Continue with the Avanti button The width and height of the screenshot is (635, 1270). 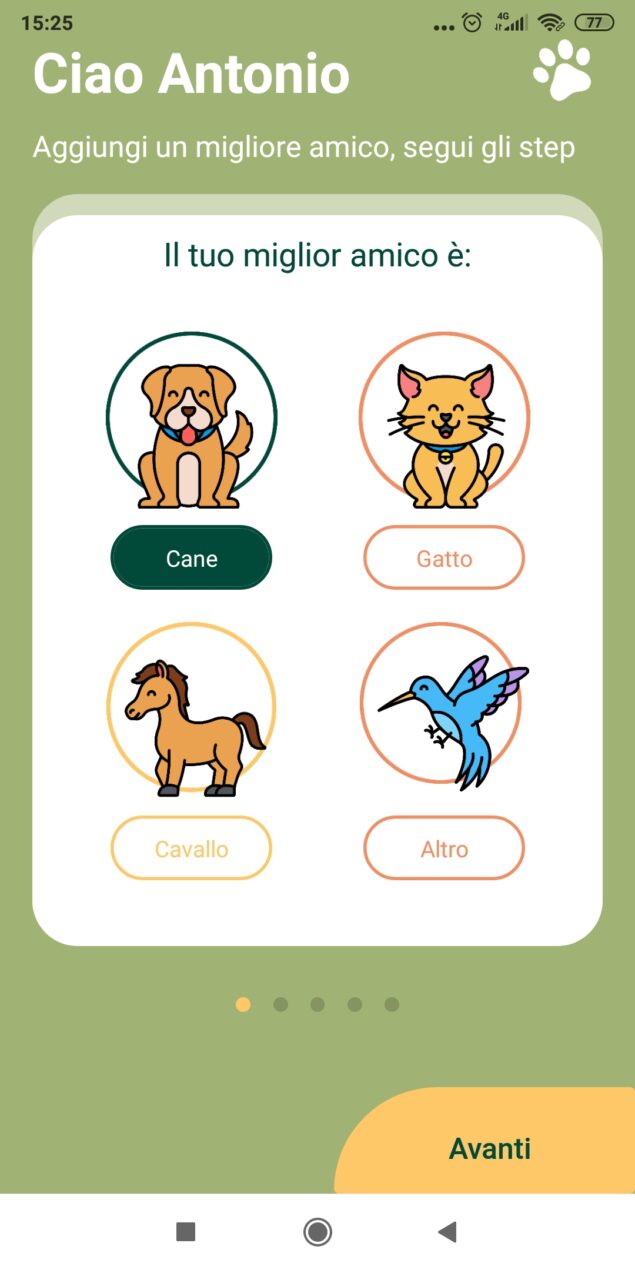489,1148
